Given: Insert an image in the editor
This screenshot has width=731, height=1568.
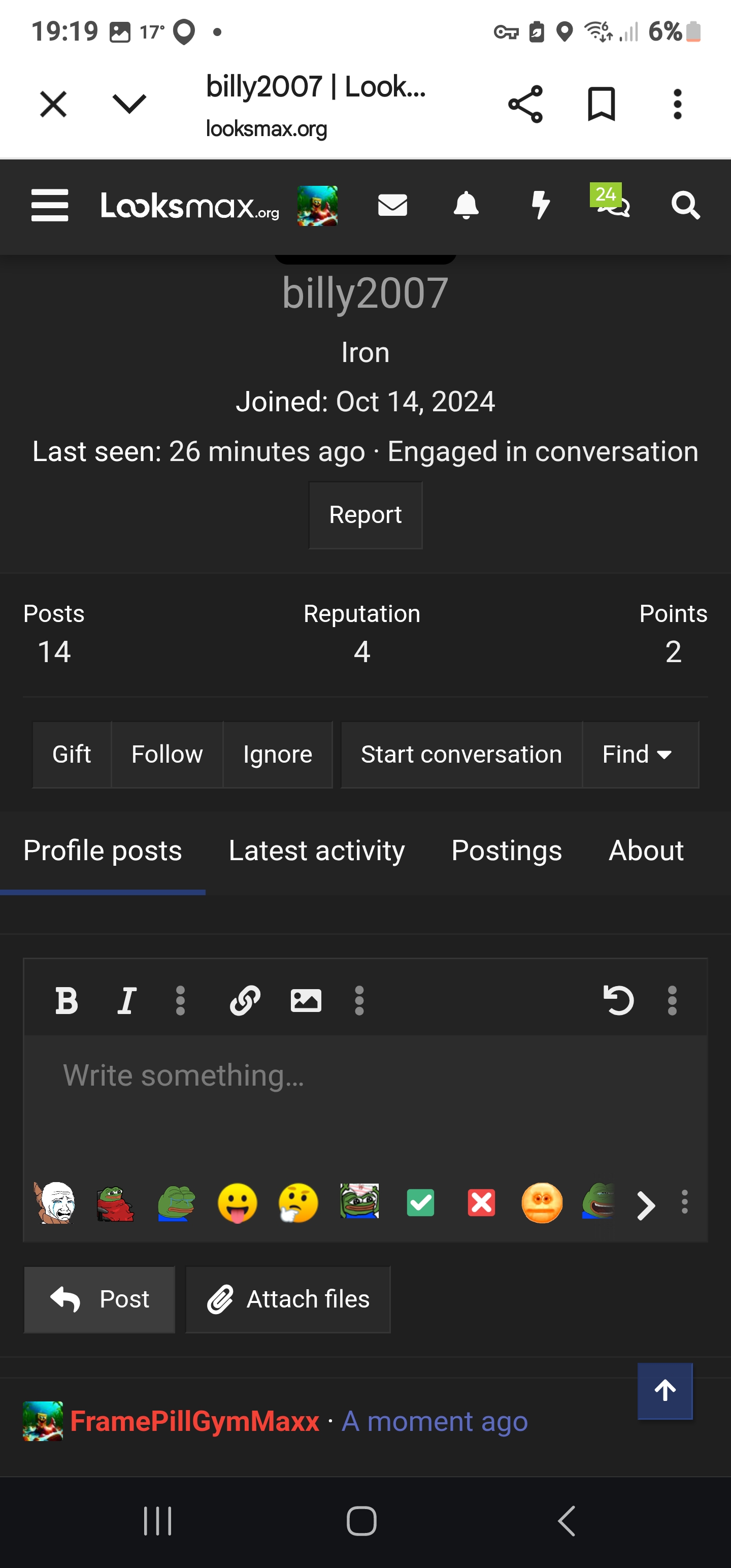Looking at the screenshot, I should [x=306, y=1001].
